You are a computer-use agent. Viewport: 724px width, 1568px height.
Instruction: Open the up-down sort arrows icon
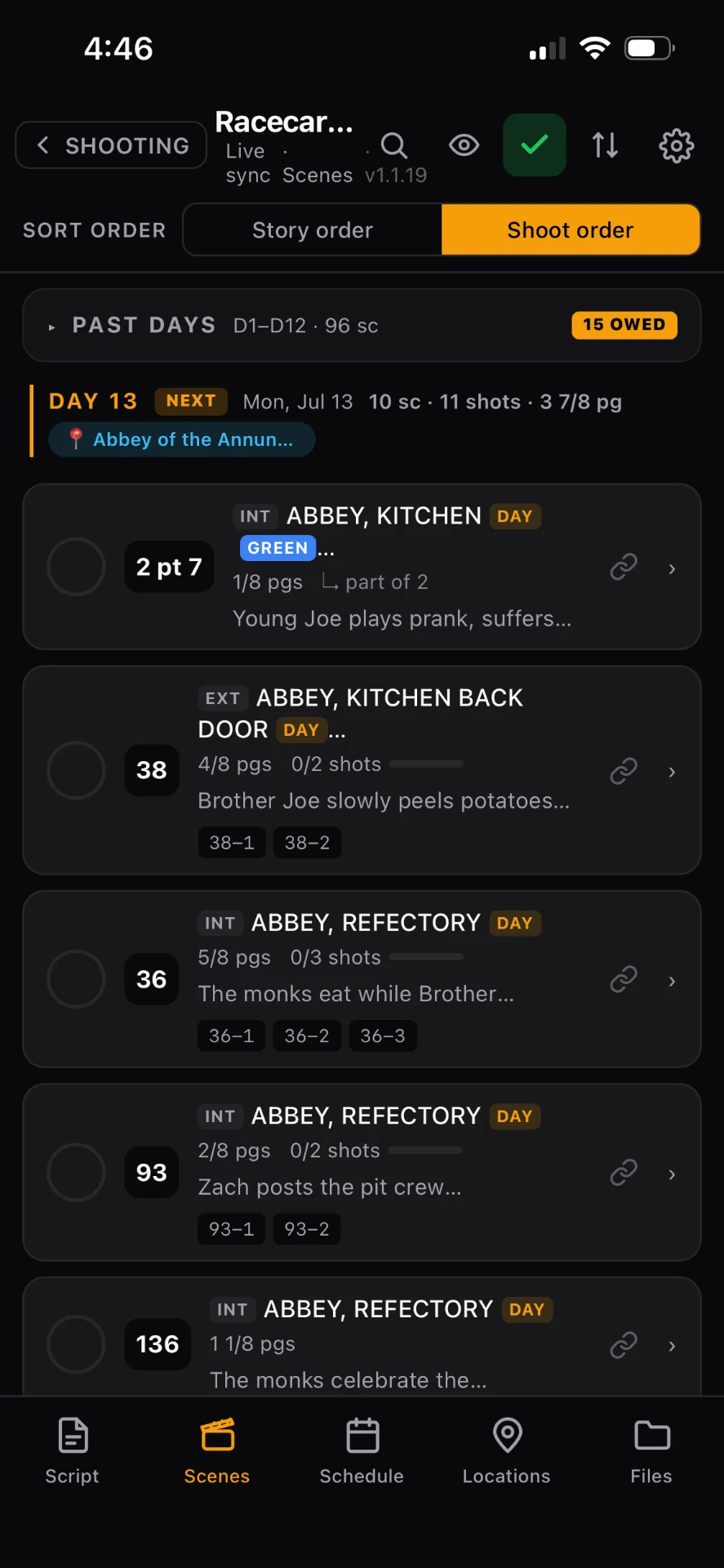(605, 145)
